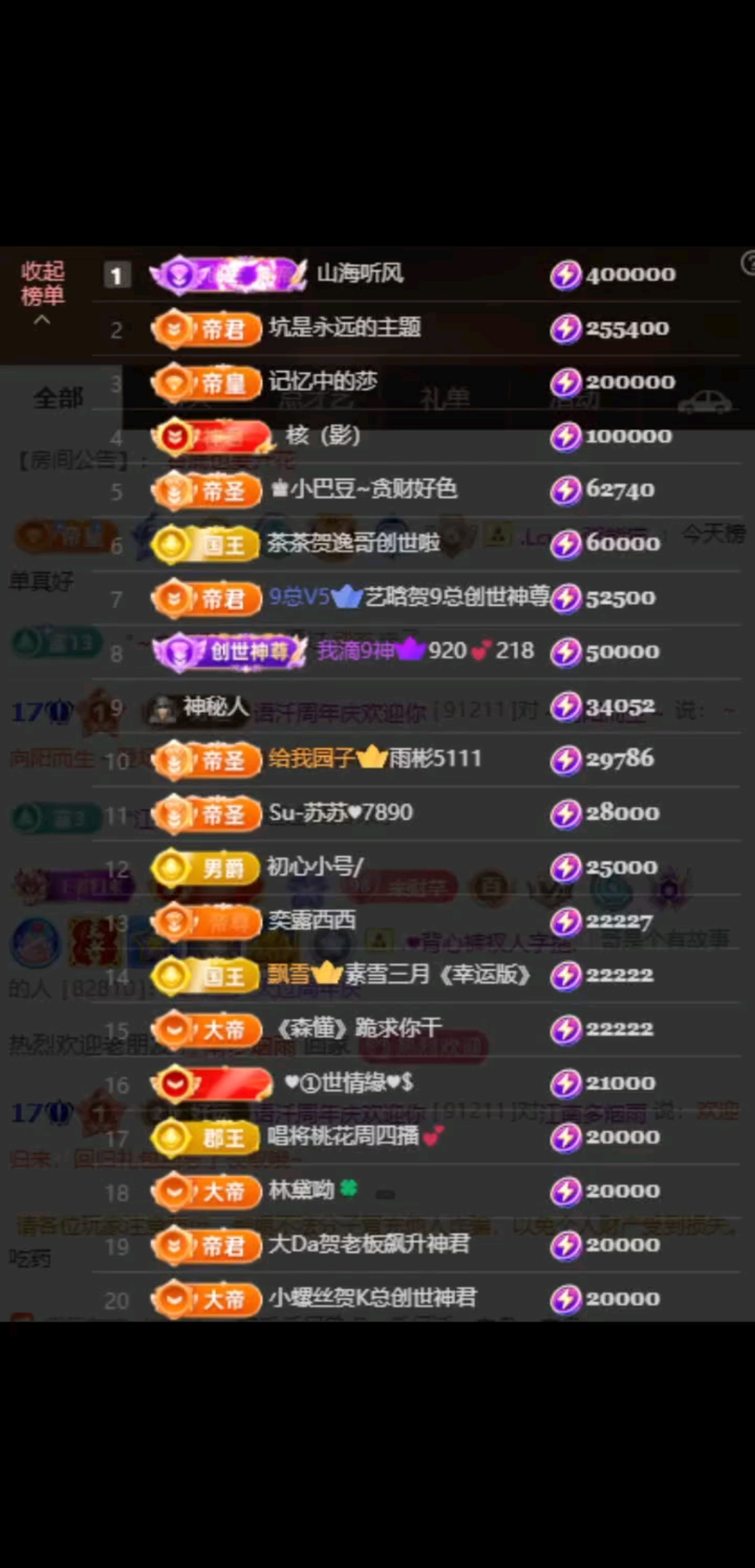This screenshot has height=1568, width=755.
Task: View user Su-苏苏♥7890
Action: click(x=341, y=813)
